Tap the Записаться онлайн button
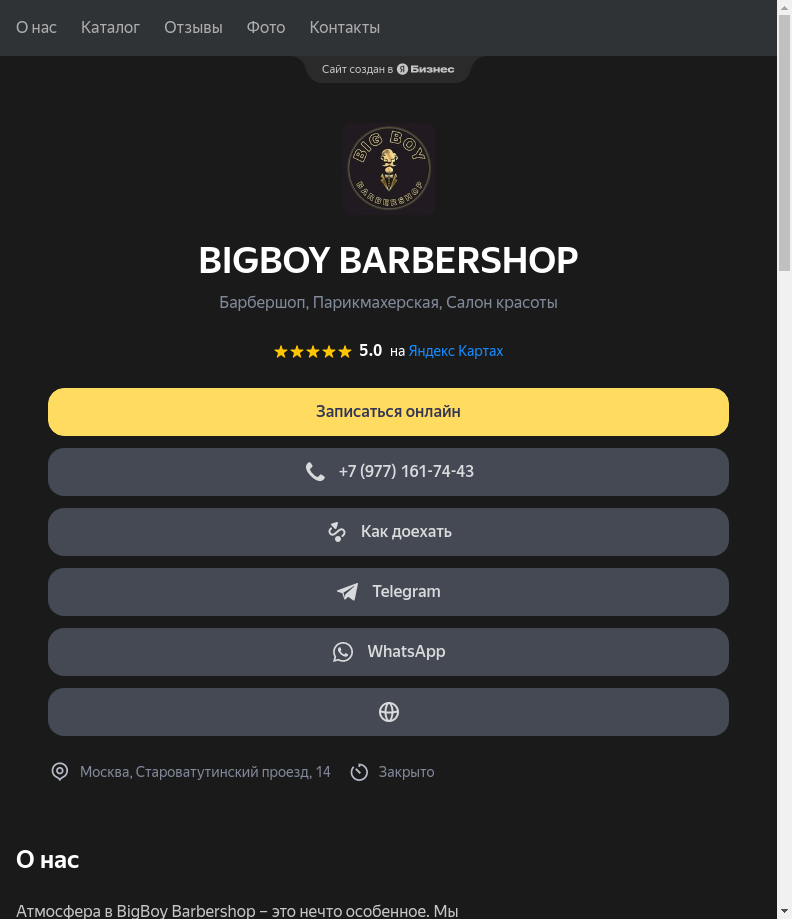 pos(388,411)
